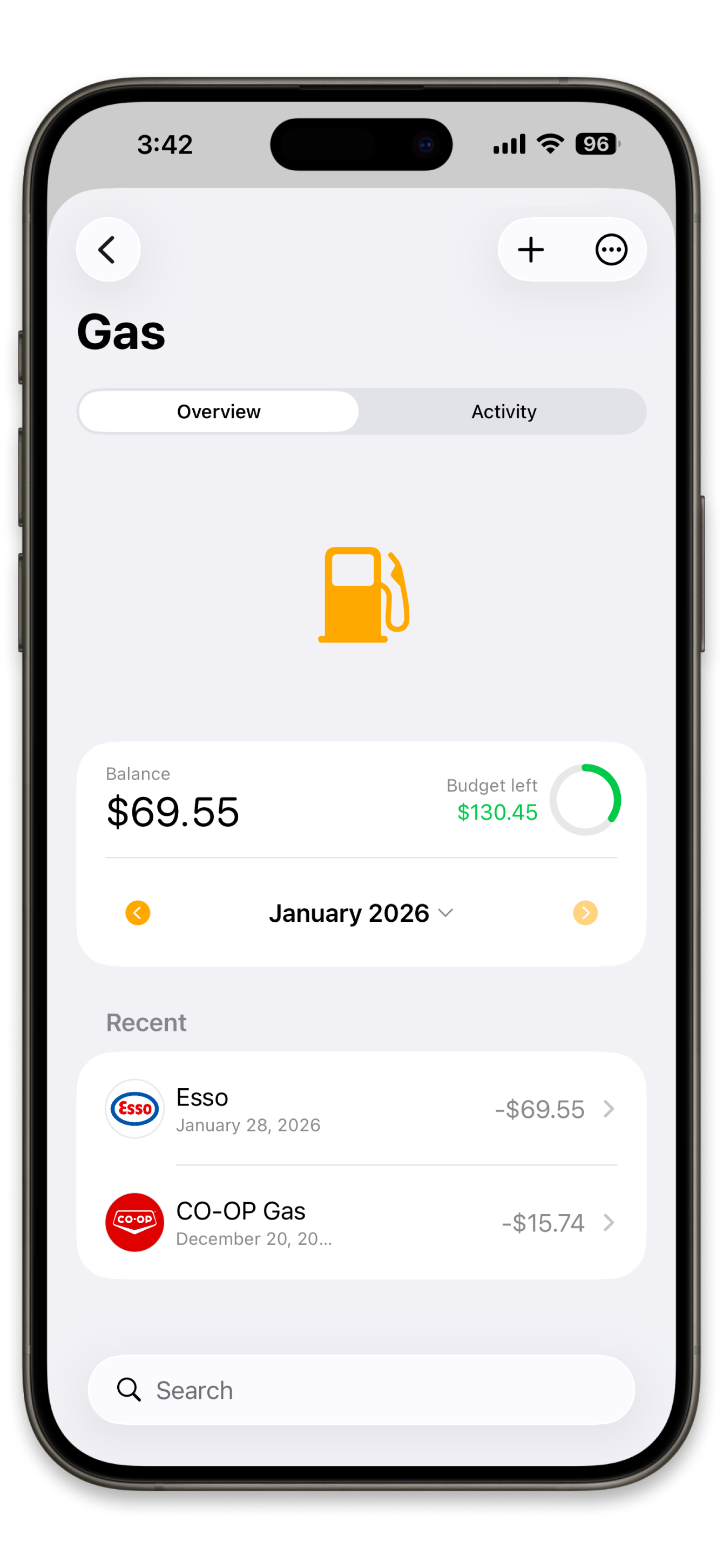Open the more options ellipsis menu
723x1568 pixels.
point(611,250)
